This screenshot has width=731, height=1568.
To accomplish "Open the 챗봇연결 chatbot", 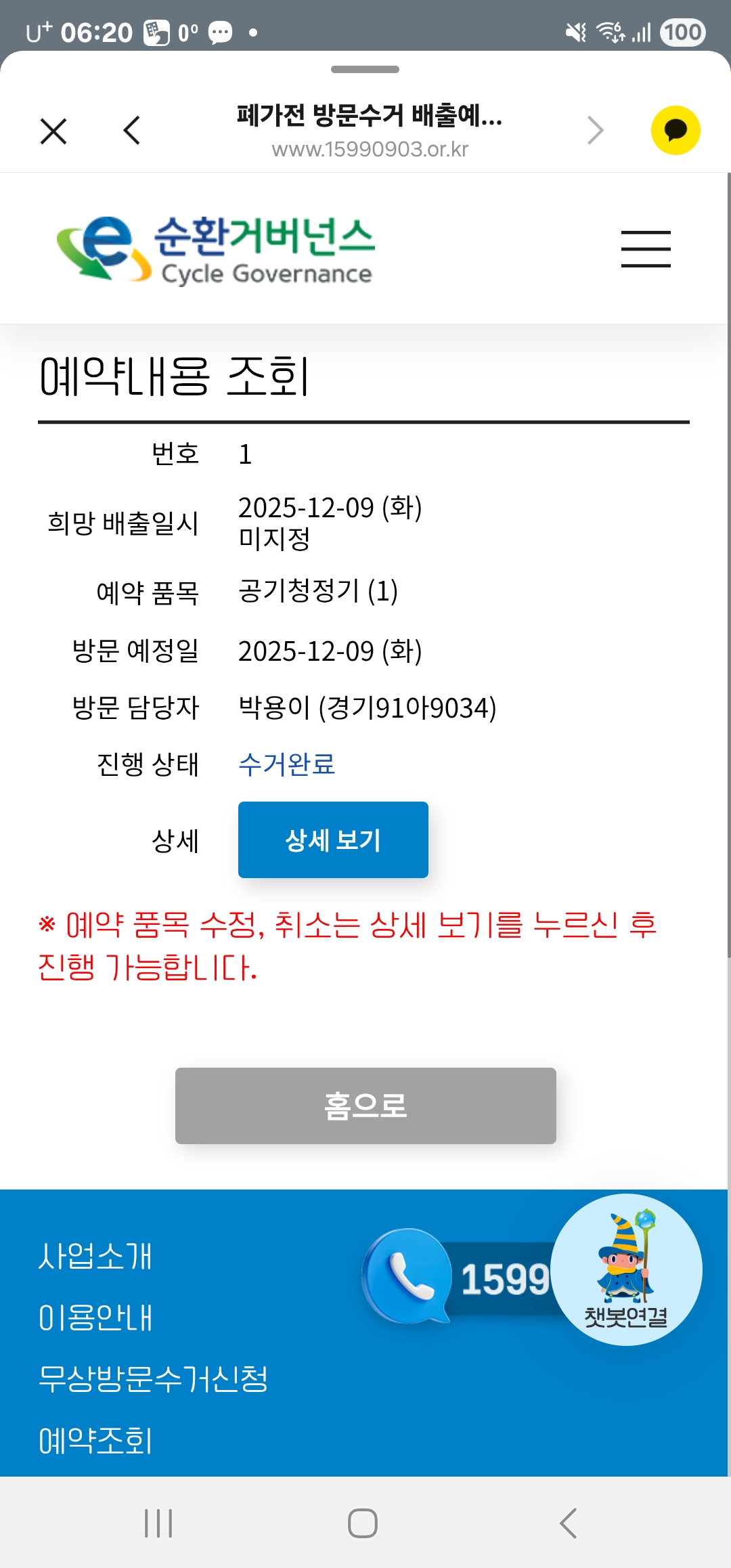I will pos(626,1269).
